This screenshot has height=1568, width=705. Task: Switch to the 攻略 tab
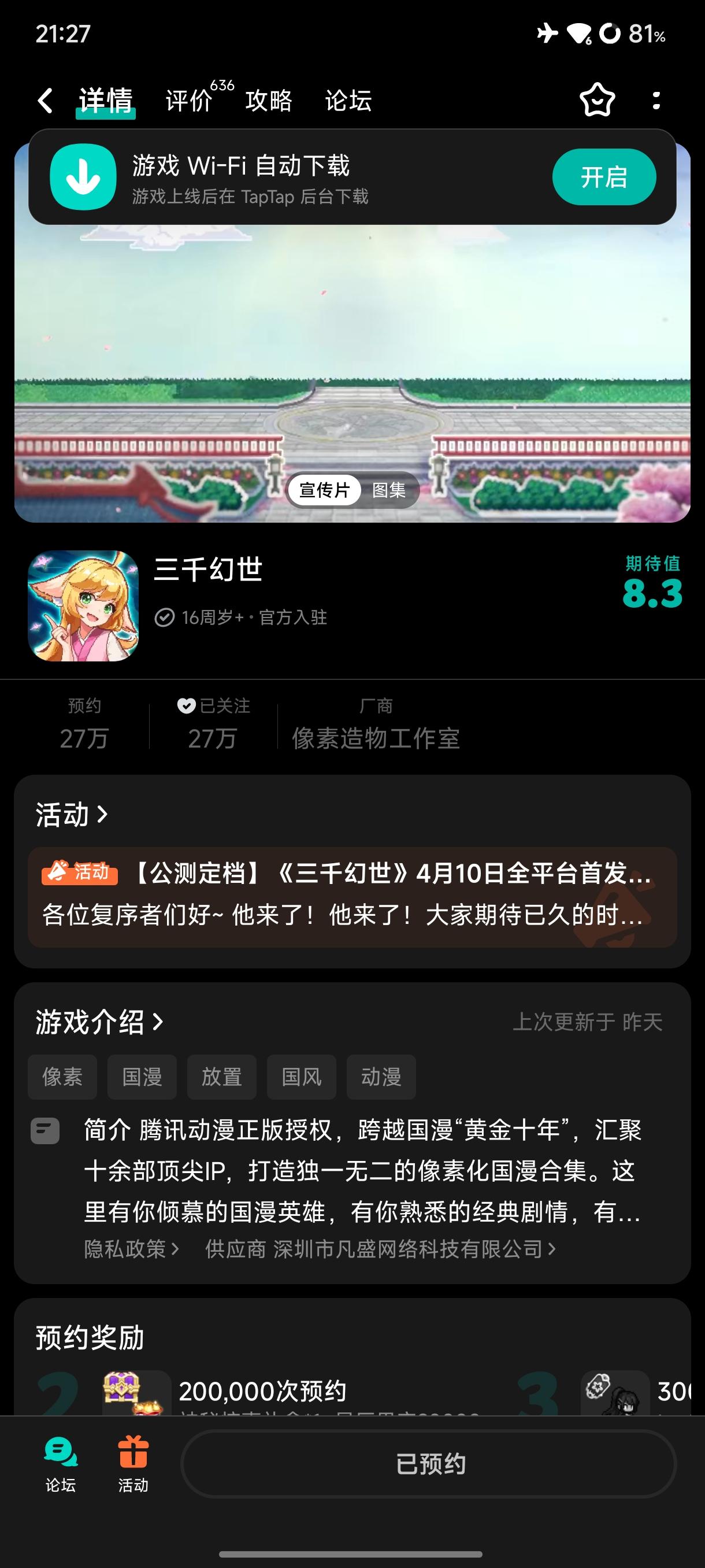click(x=268, y=101)
